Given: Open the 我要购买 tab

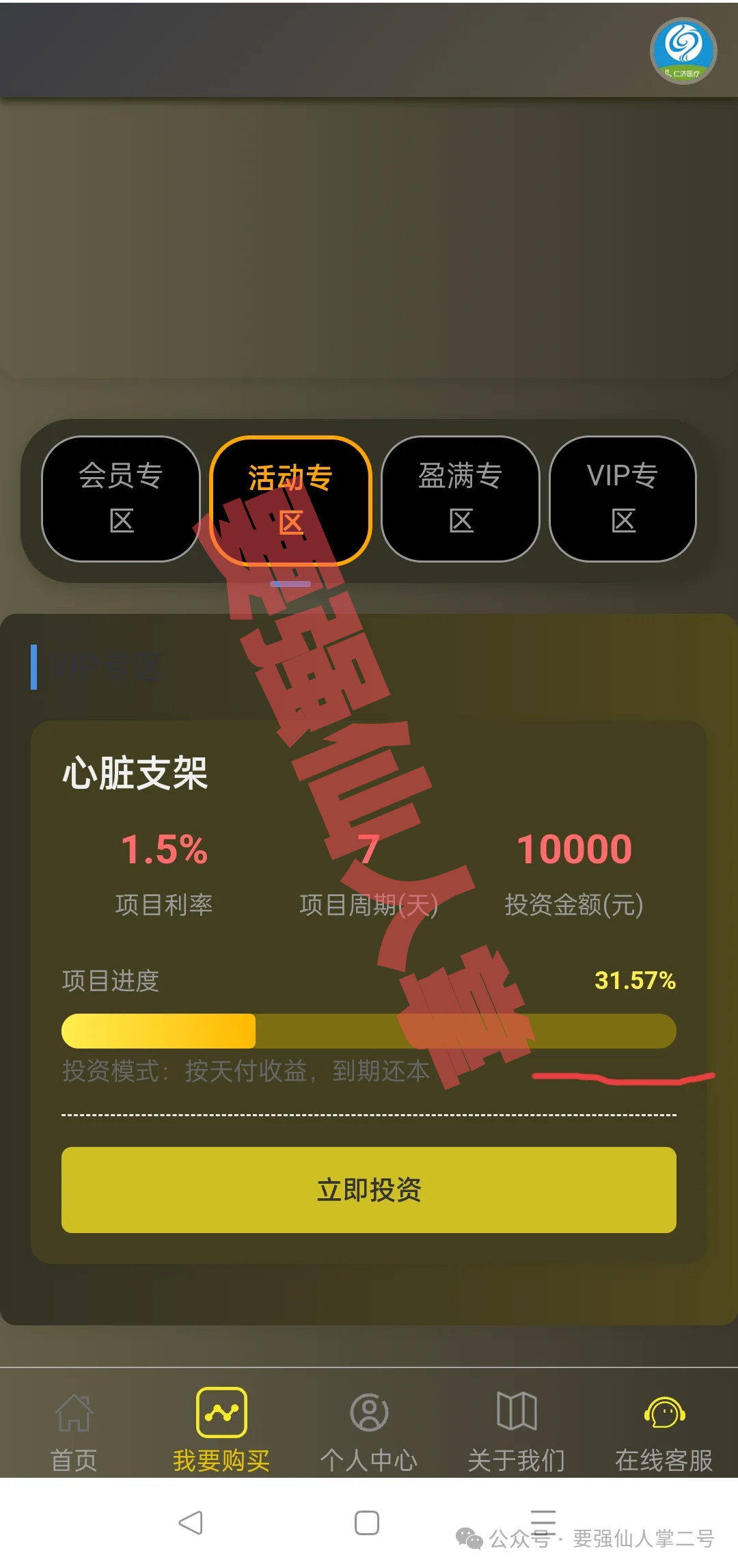Looking at the screenshot, I should click(221, 1430).
